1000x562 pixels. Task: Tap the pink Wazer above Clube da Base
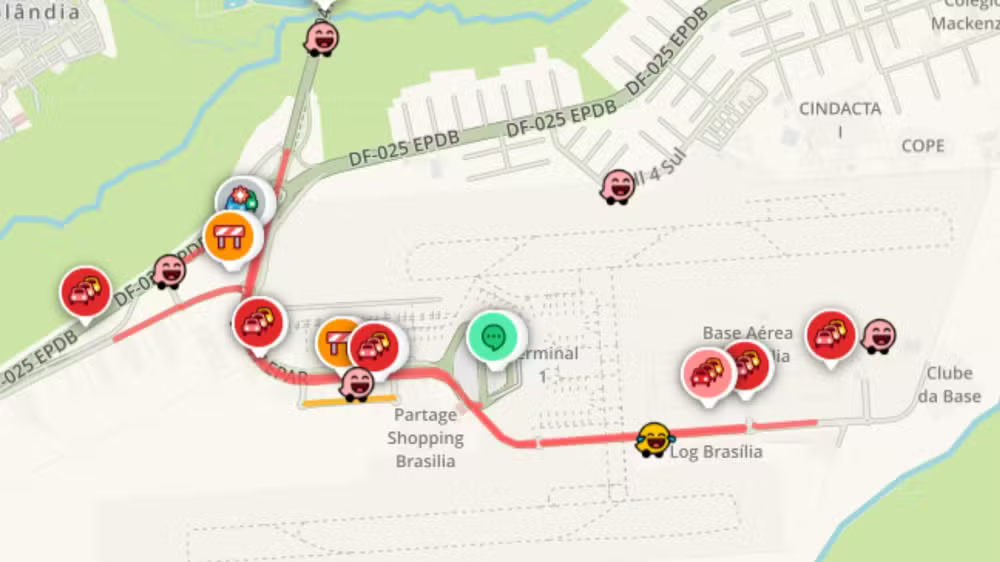coord(879,337)
